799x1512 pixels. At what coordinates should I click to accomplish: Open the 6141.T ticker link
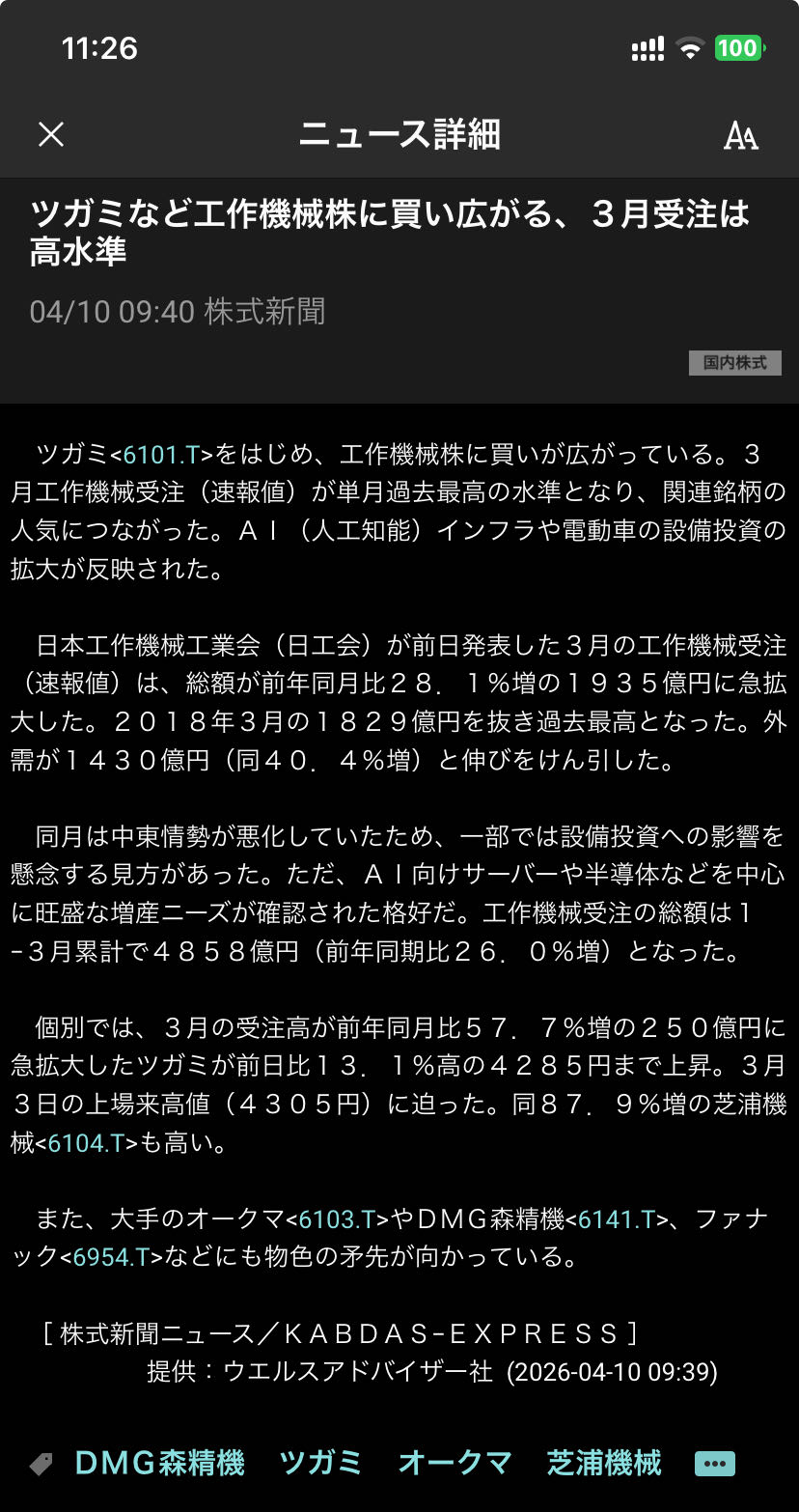click(617, 1219)
